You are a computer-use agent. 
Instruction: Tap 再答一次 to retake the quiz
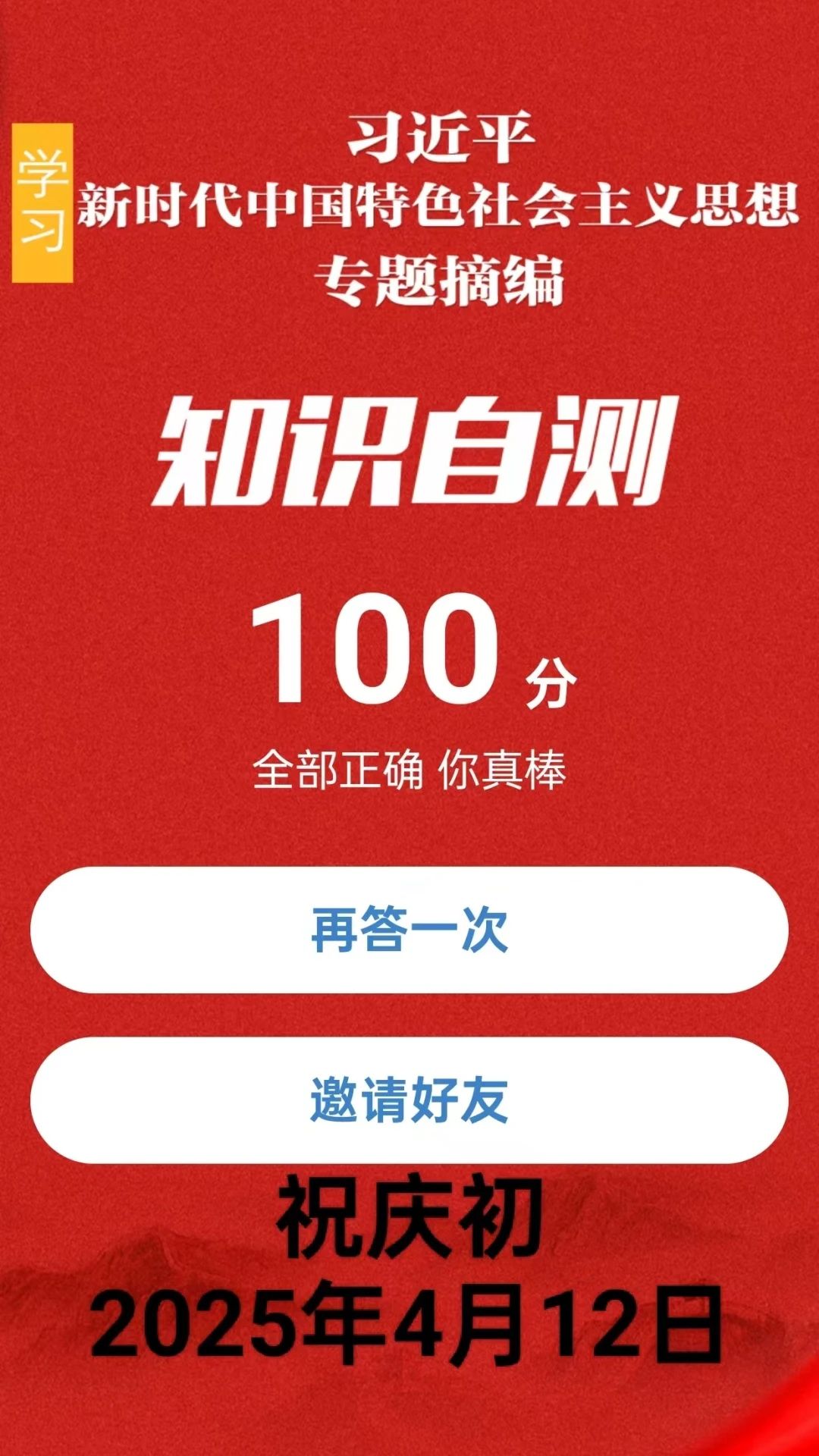pyautogui.click(x=409, y=930)
